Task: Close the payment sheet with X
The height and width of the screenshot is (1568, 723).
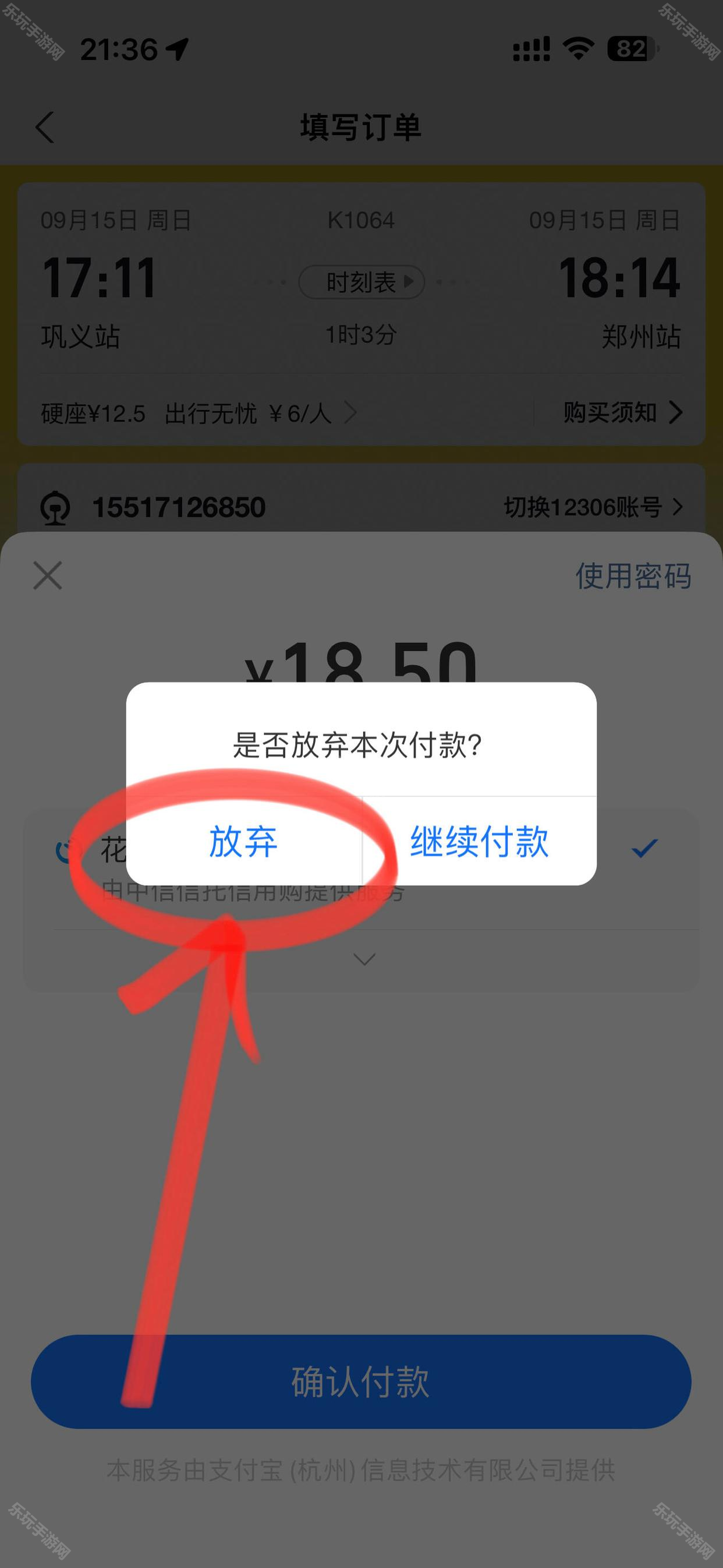Action: tap(48, 575)
